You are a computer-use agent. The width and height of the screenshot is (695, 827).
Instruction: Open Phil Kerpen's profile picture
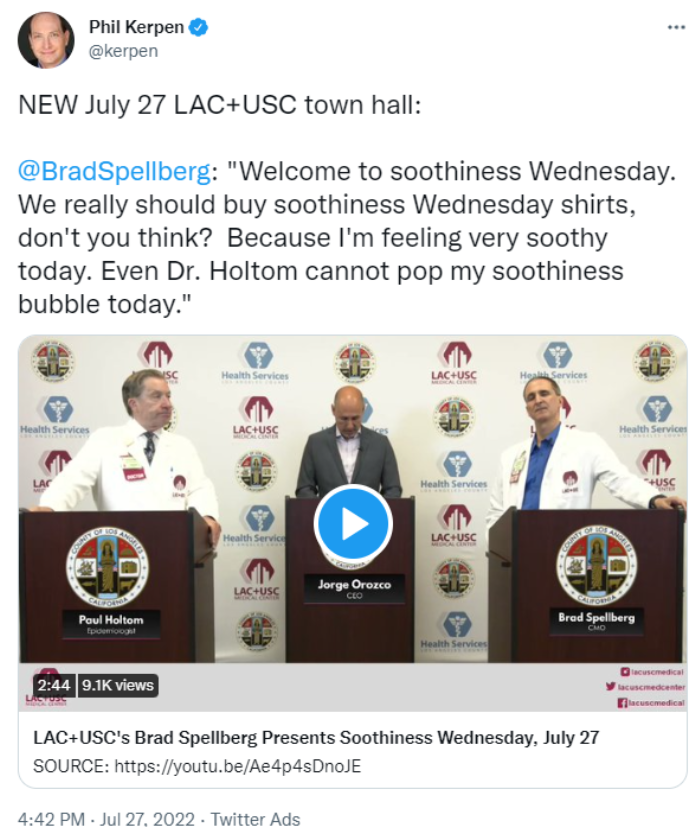click(x=45, y=40)
